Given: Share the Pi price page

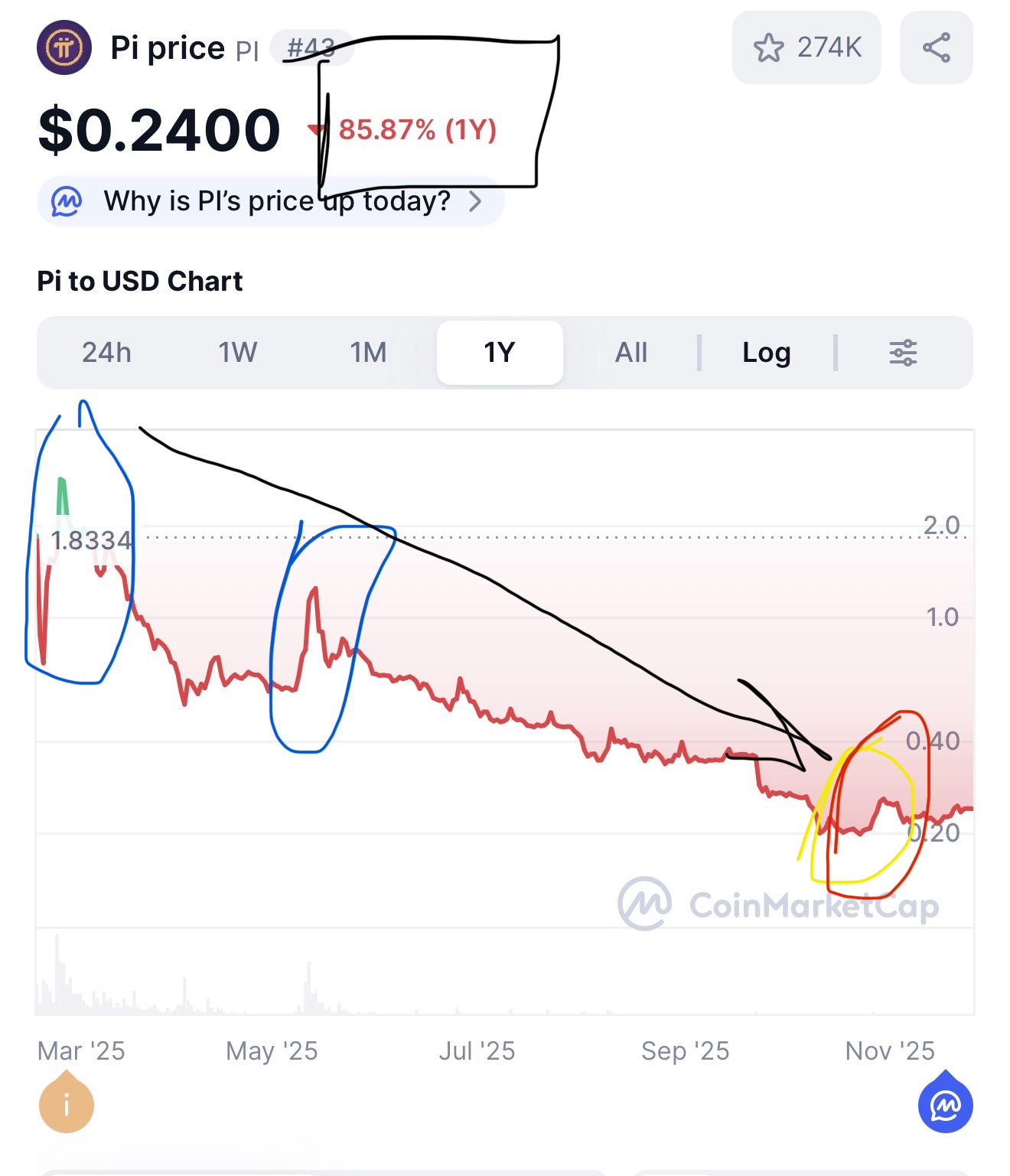Looking at the screenshot, I should (x=936, y=47).
